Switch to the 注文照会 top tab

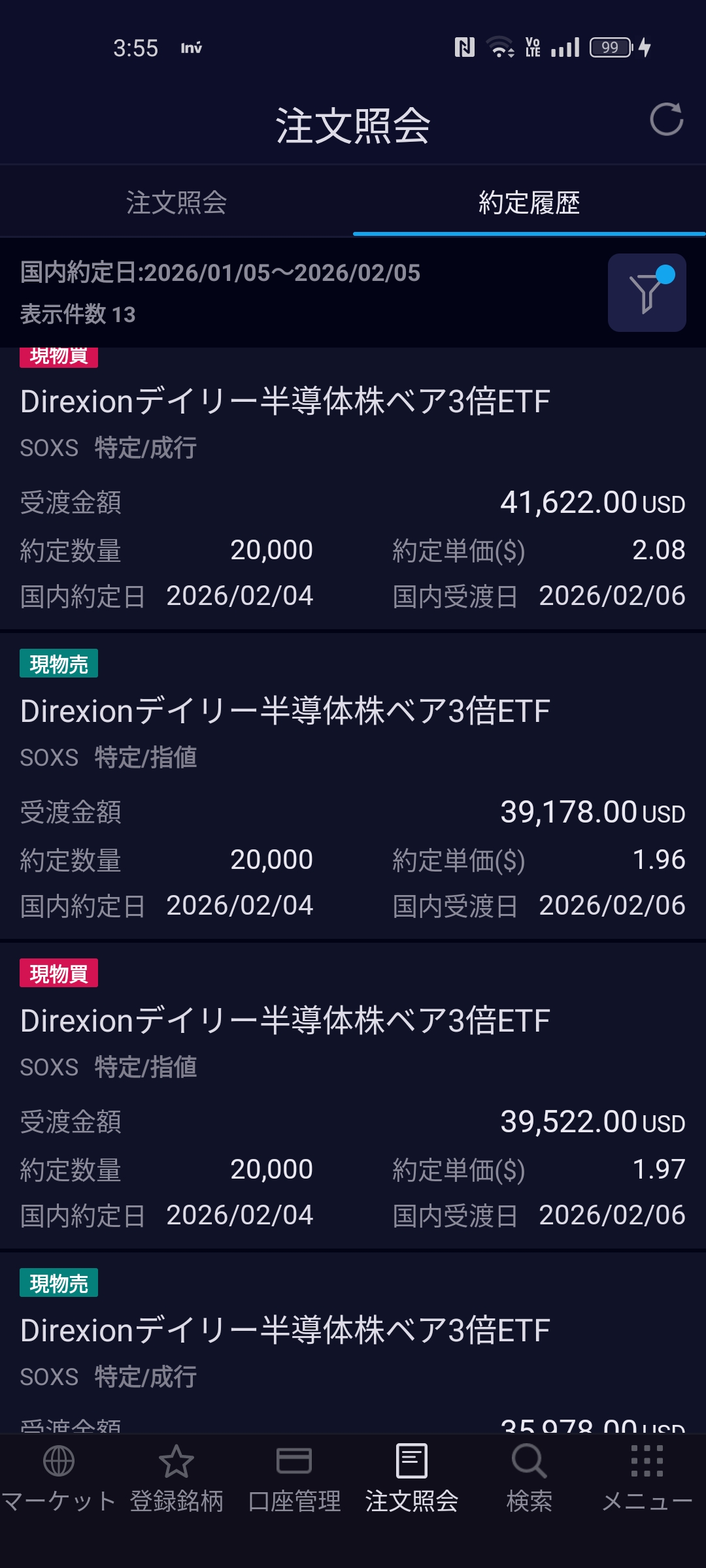[x=176, y=203]
